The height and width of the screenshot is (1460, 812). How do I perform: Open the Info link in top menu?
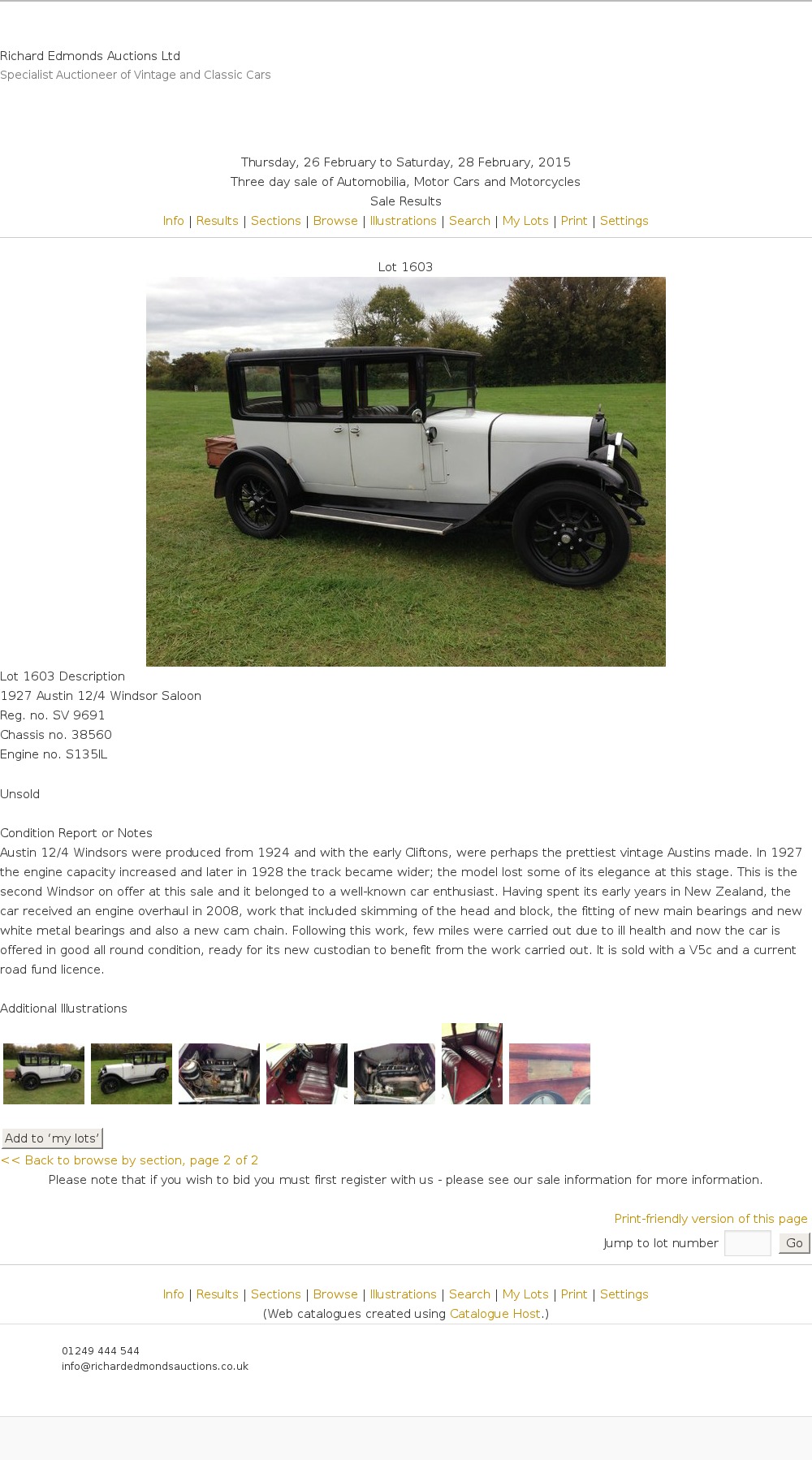click(x=173, y=221)
